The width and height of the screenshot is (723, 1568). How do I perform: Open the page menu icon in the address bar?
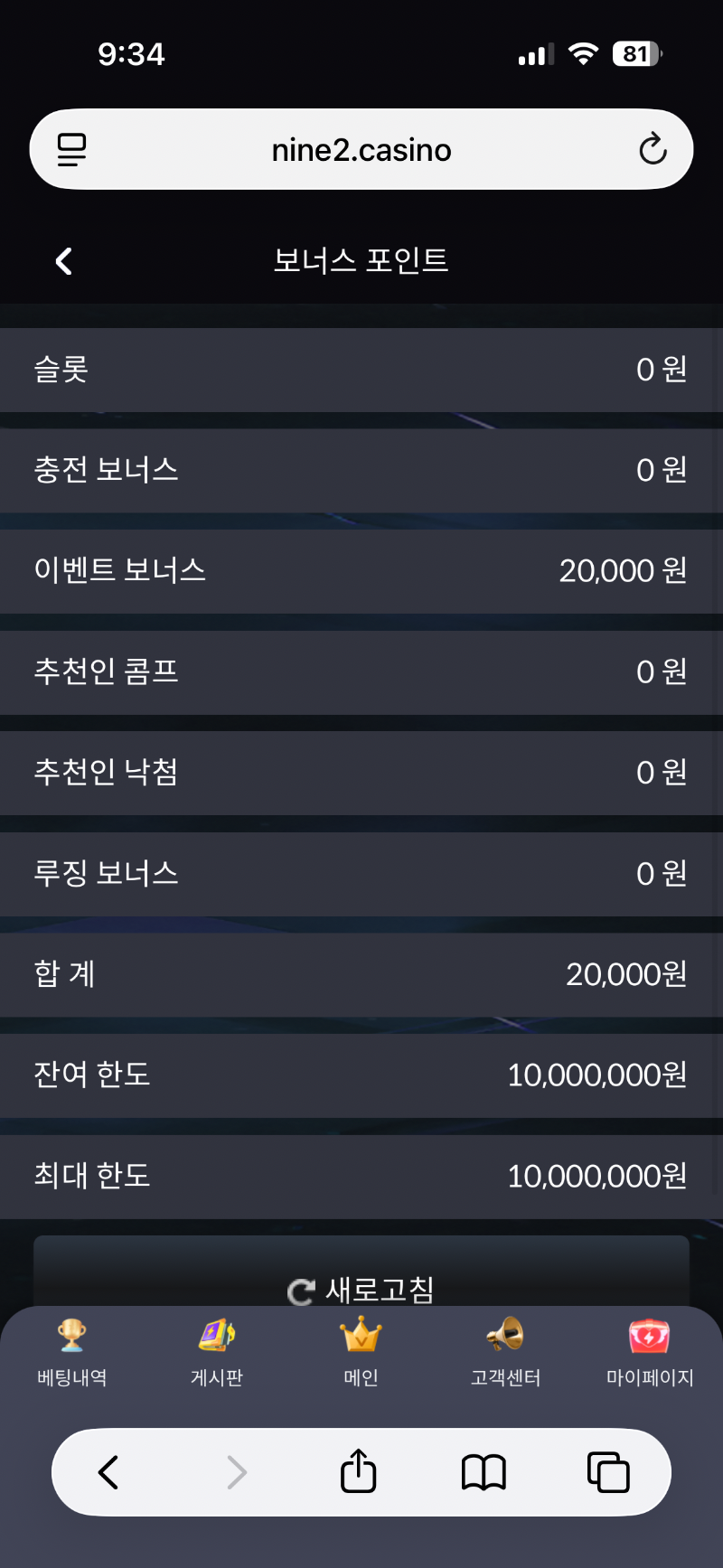[72, 149]
